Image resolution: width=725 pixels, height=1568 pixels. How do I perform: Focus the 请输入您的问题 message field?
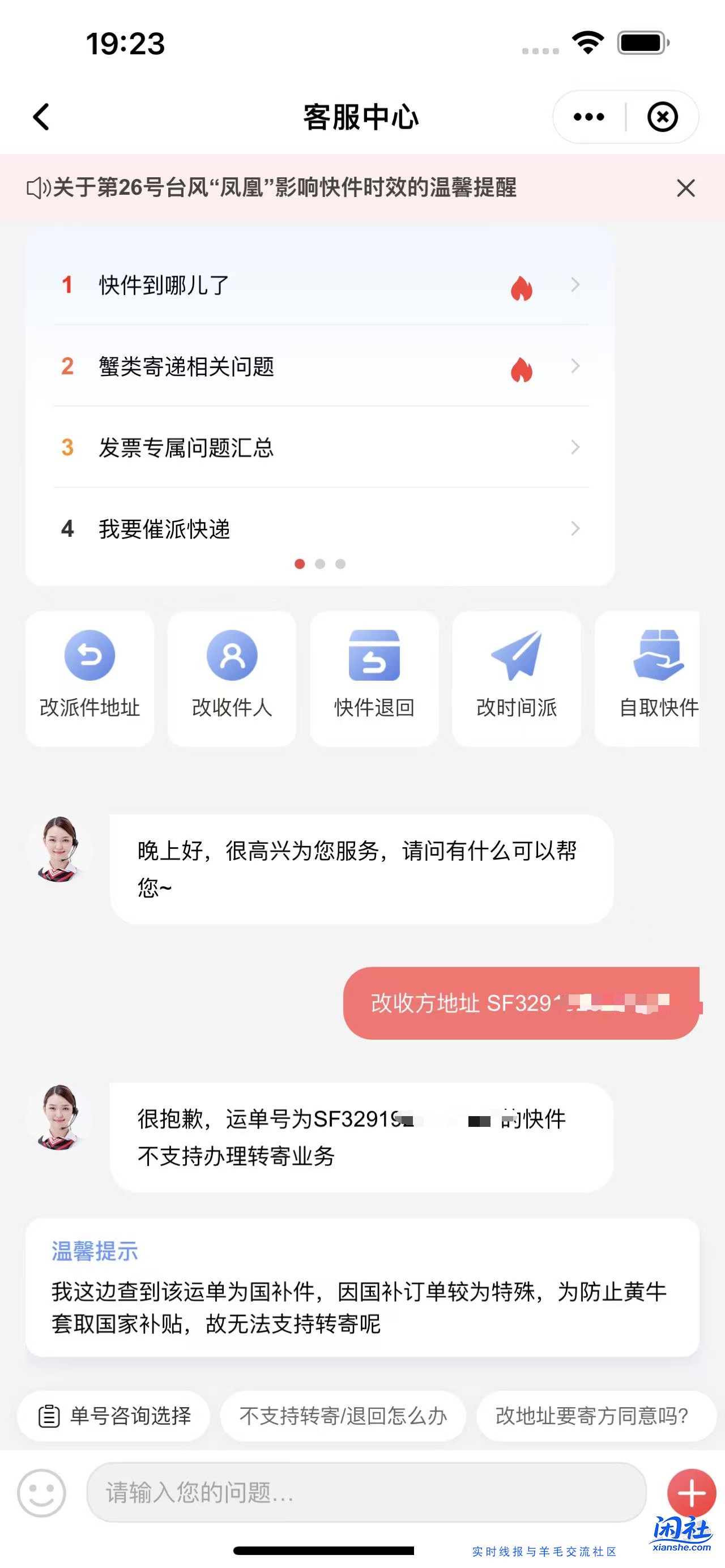365,1493
